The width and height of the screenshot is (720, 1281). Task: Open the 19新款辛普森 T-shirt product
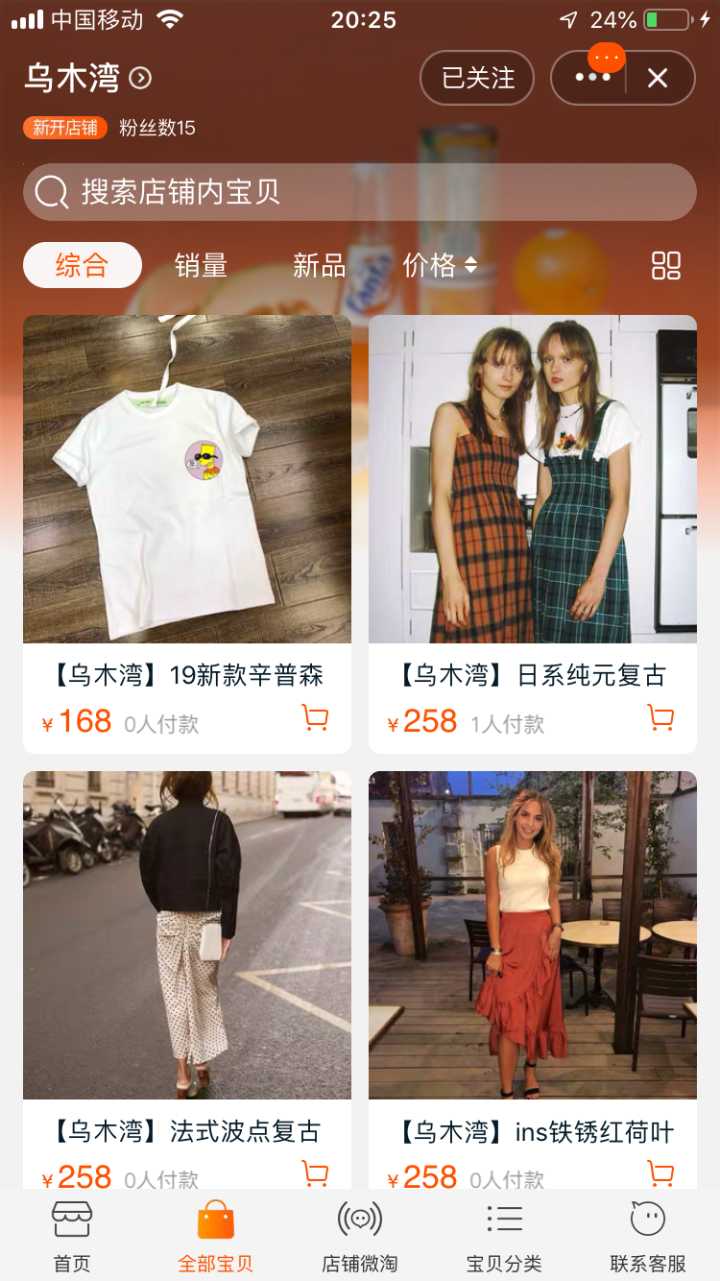[x=187, y=480]
